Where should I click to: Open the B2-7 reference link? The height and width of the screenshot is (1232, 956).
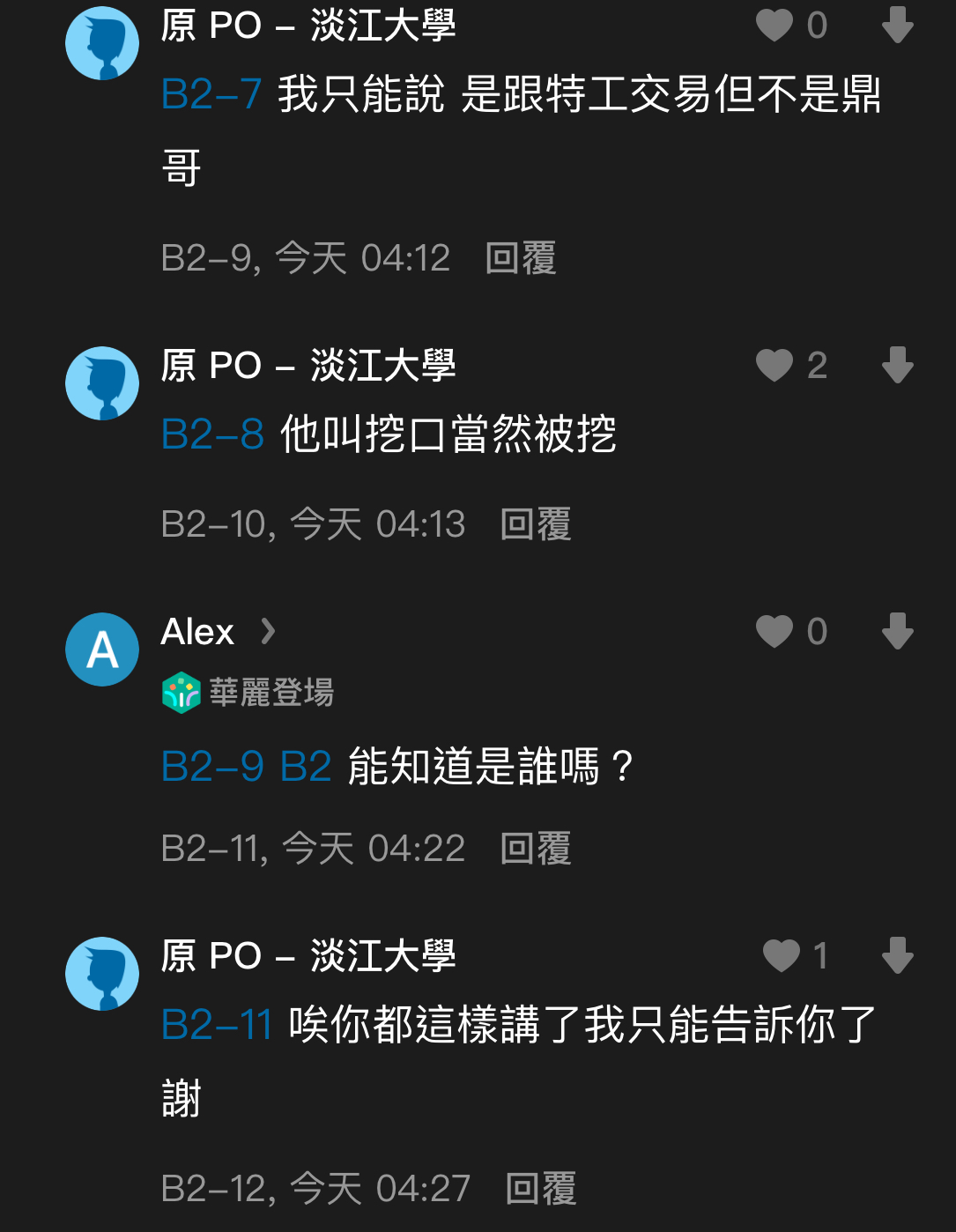point(211,94)
